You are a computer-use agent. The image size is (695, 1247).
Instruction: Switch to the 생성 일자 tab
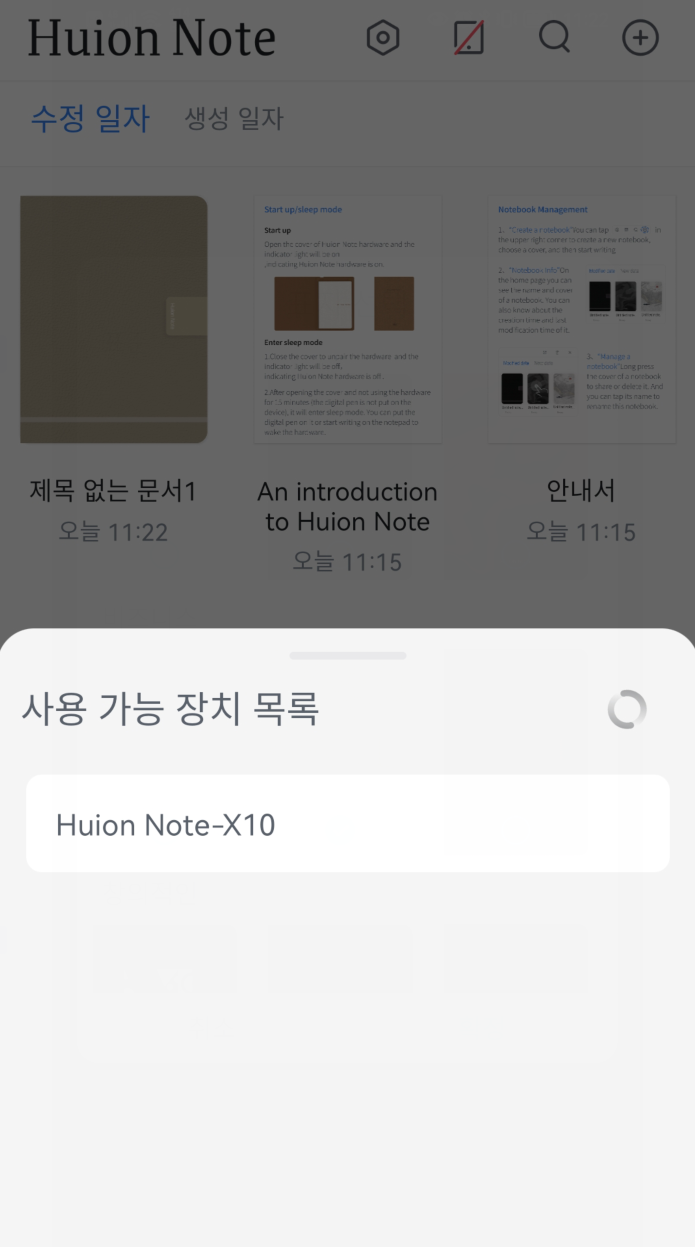[234, 119]
